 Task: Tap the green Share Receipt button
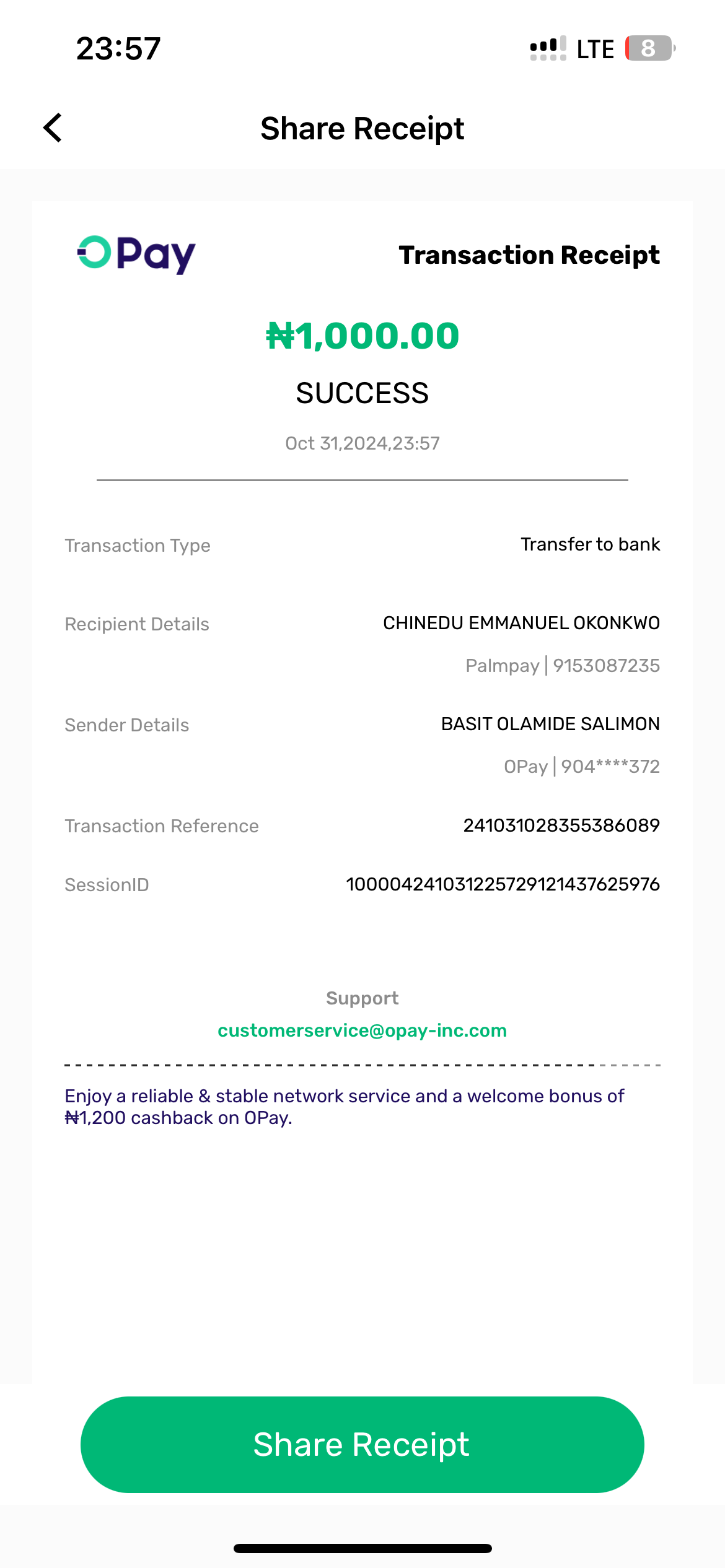click(x=362, y=1444)
